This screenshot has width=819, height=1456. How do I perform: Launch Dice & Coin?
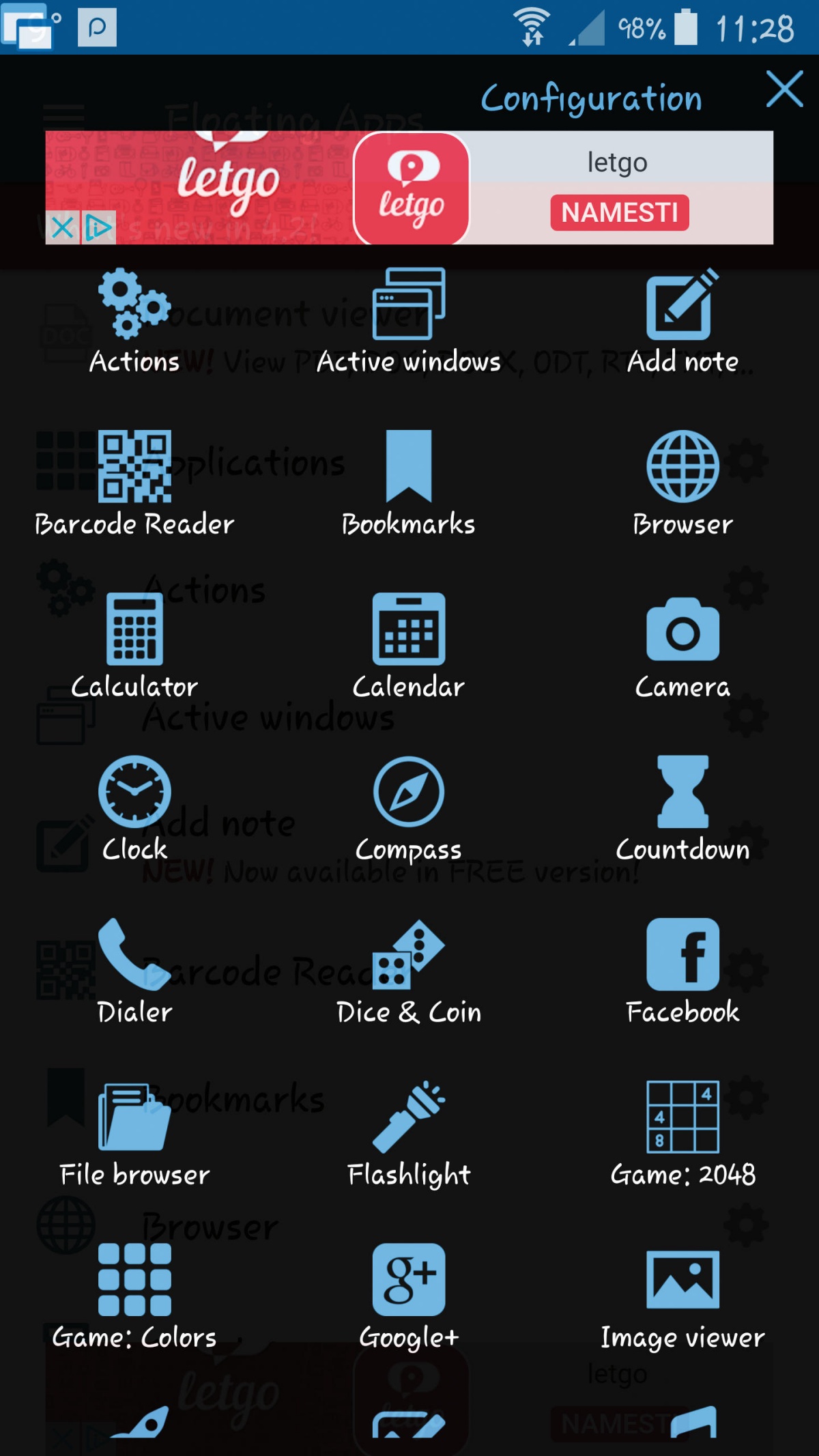[x=409, y=972]
